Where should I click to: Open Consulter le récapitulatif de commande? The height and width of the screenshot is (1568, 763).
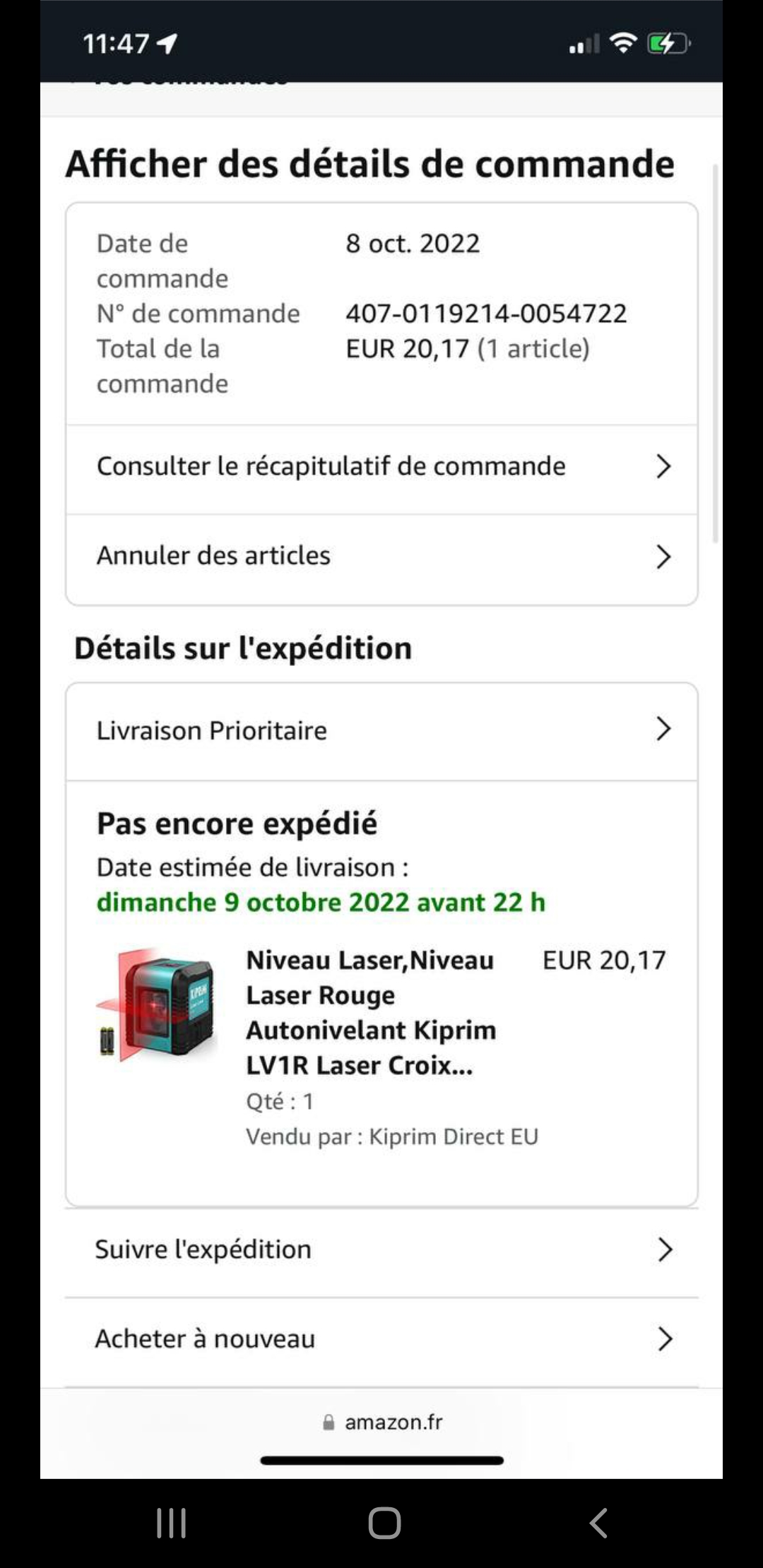[381, 467]
